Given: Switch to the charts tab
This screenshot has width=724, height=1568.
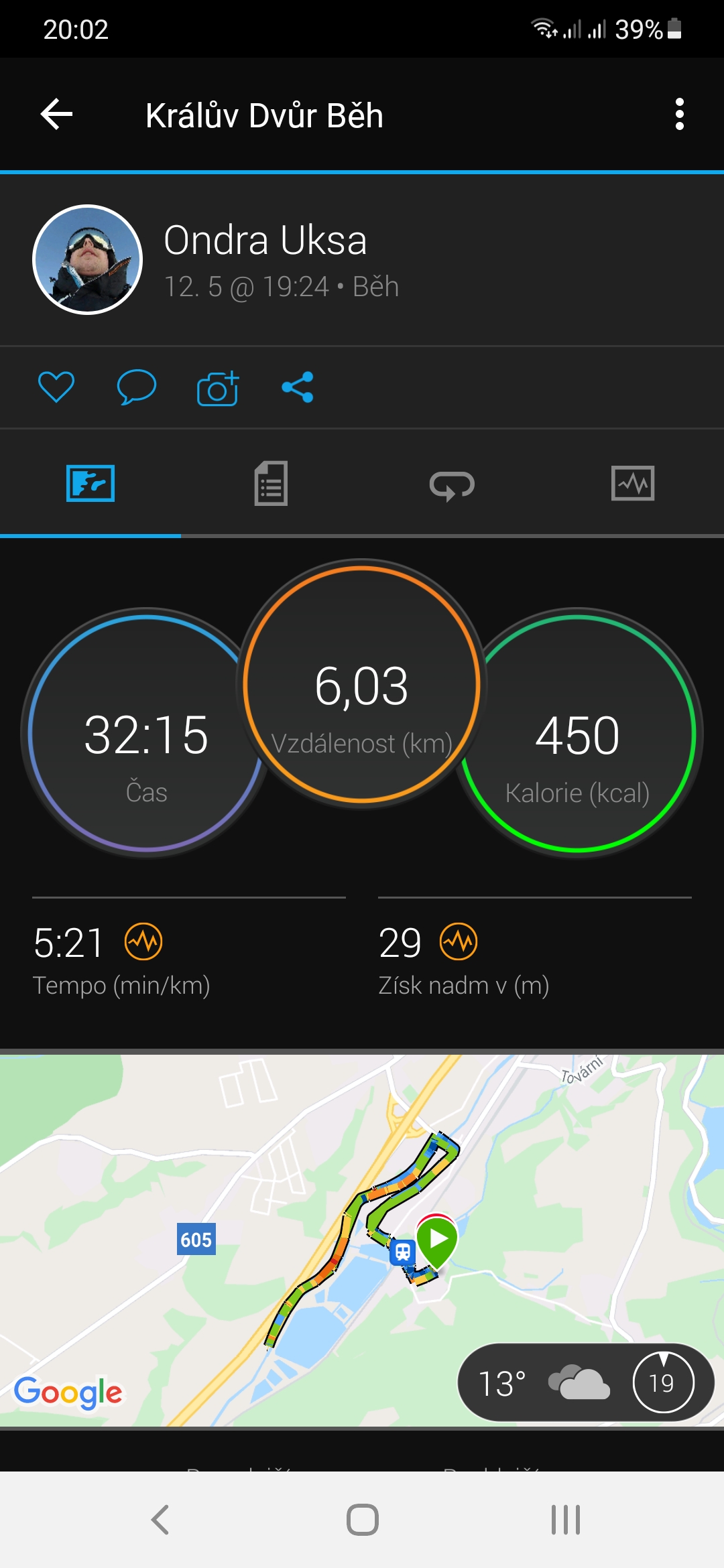Looking at the screenshot, I should click(x=633, y=483).
